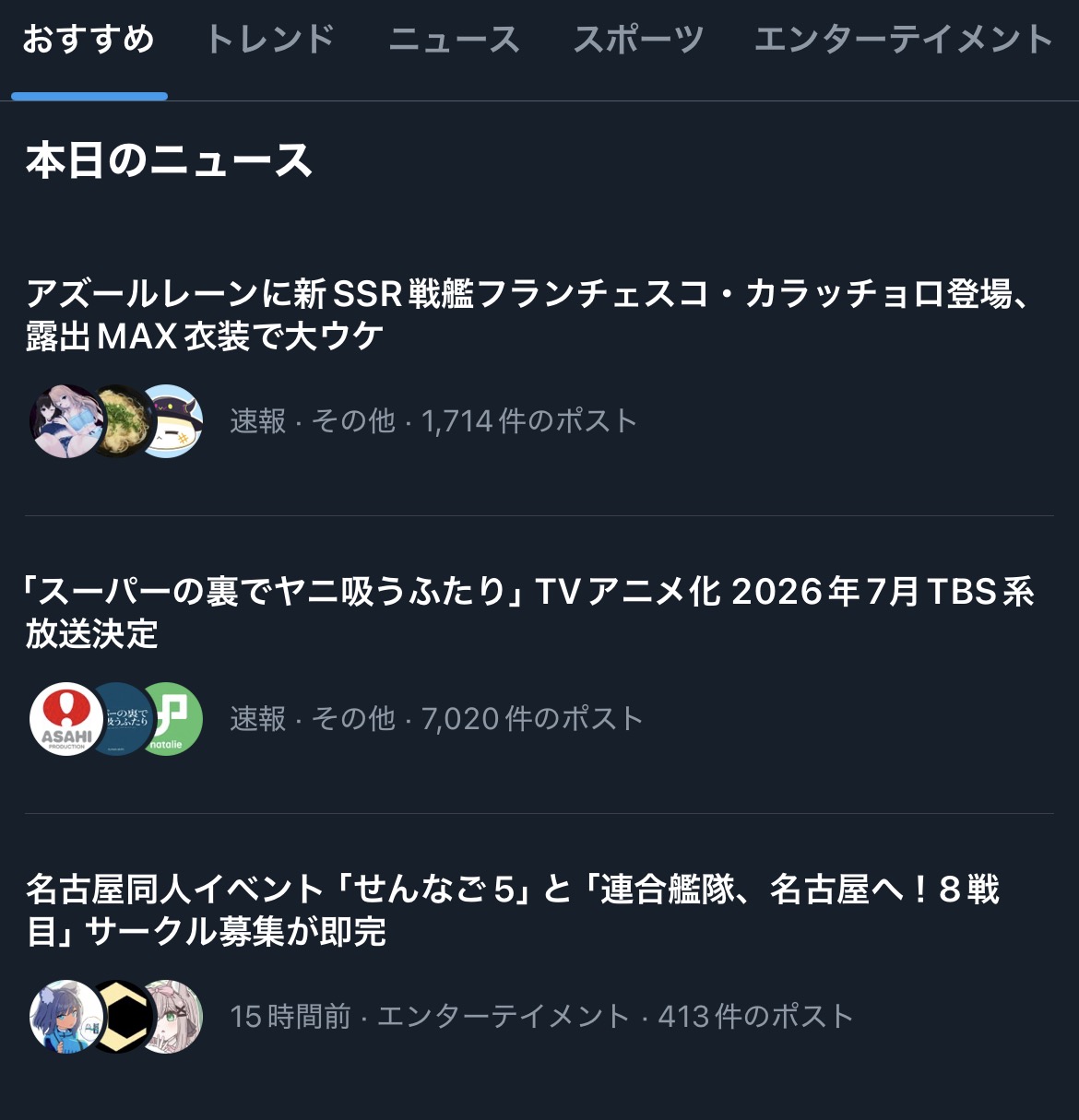1079x1120 pixels.
Task: Switch to the エンターテイメント tab
Action: click(x=903, y=41)
